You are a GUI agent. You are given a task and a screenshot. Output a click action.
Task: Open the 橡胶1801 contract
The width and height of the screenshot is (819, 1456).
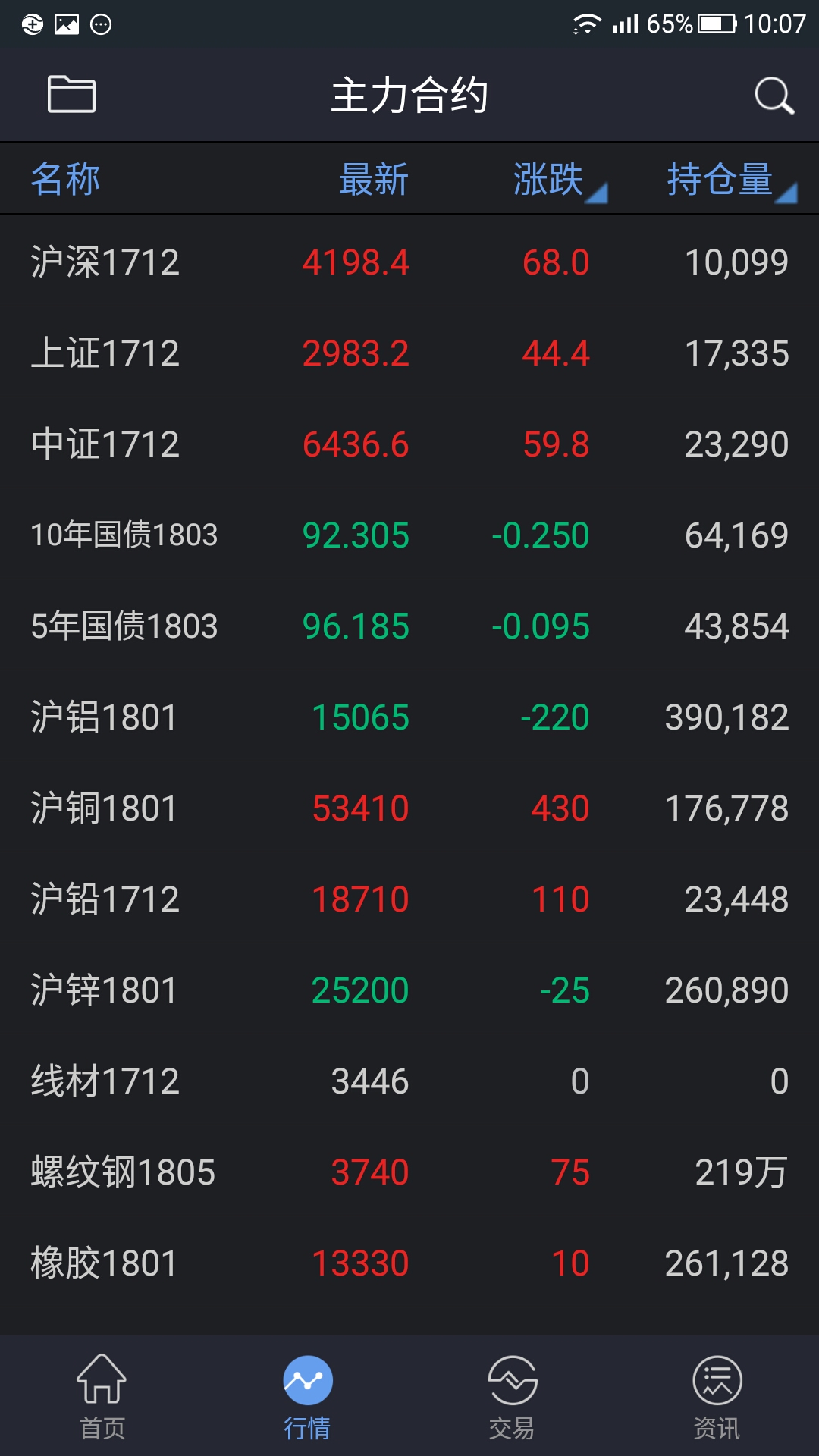tap(409, 1263)
